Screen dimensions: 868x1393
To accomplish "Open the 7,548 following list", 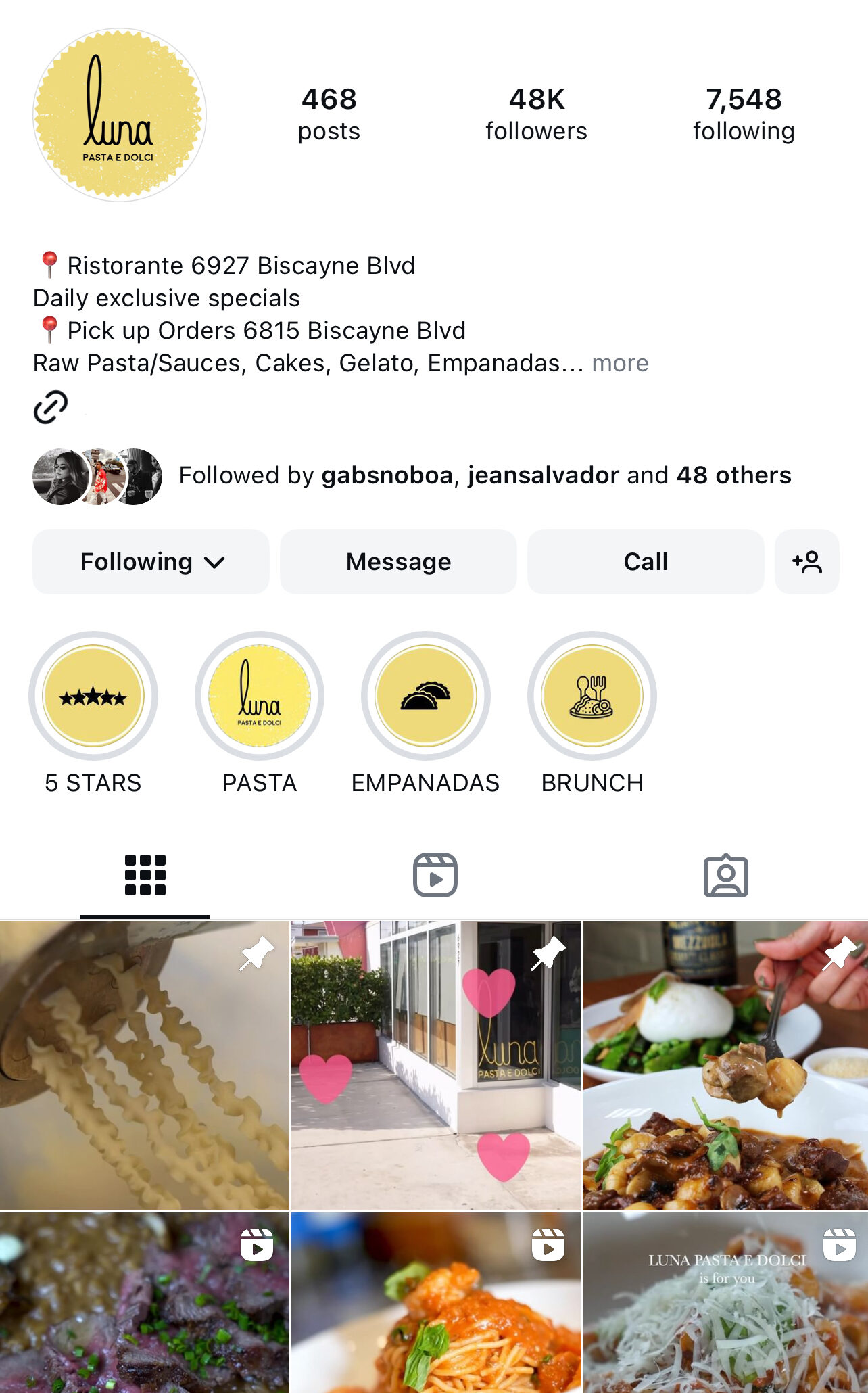I will [744, 114].
